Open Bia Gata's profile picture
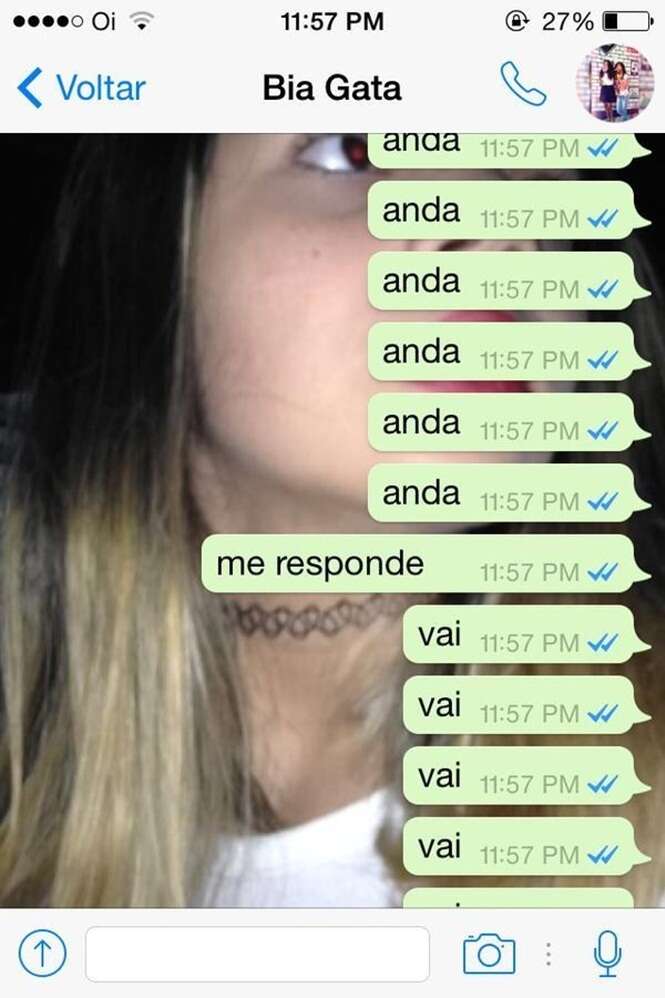Image resolution: width=665 pixels, height=998 pixels. tap(616, 83)
